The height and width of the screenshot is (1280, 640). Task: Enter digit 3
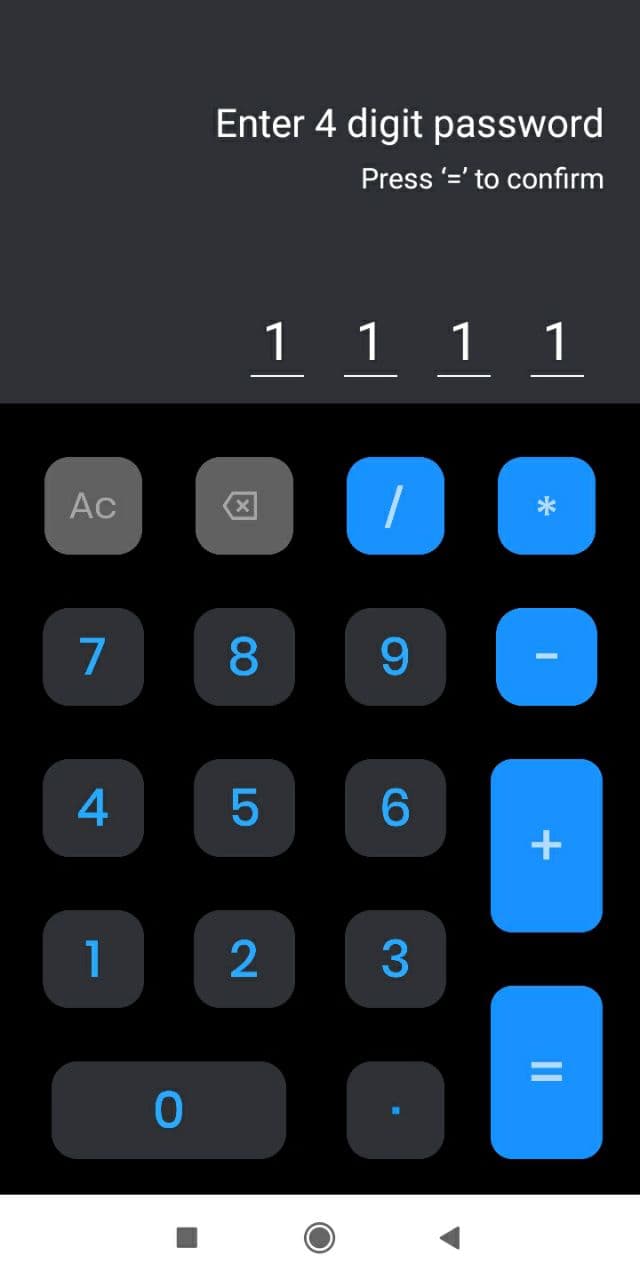tap(395, 959)
